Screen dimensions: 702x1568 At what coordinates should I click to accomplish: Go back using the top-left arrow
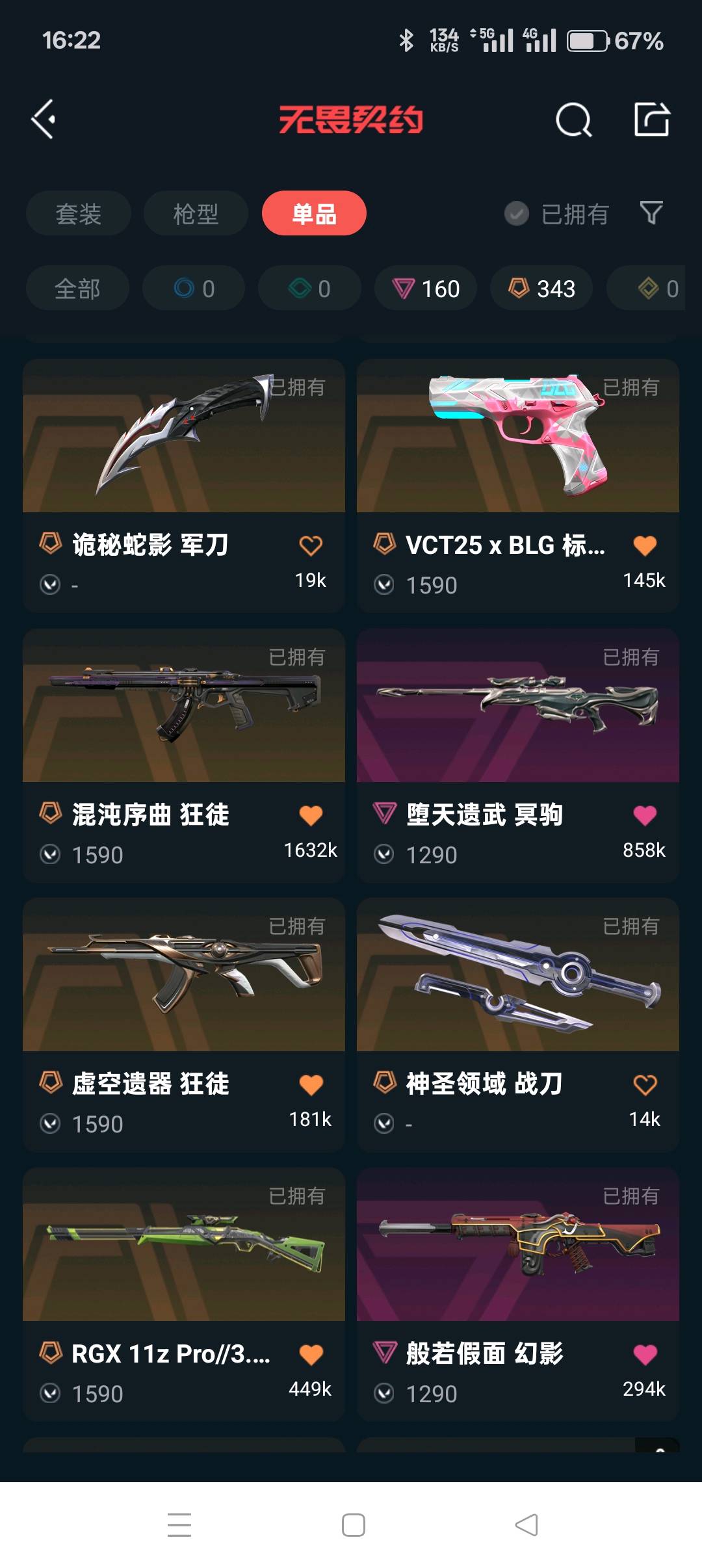(44, 120)
